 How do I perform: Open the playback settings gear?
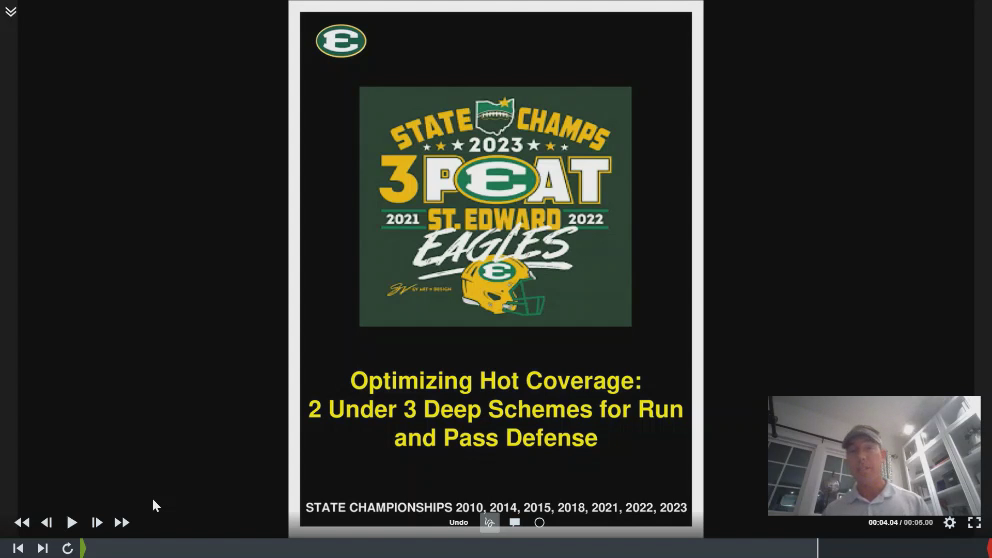949,522
